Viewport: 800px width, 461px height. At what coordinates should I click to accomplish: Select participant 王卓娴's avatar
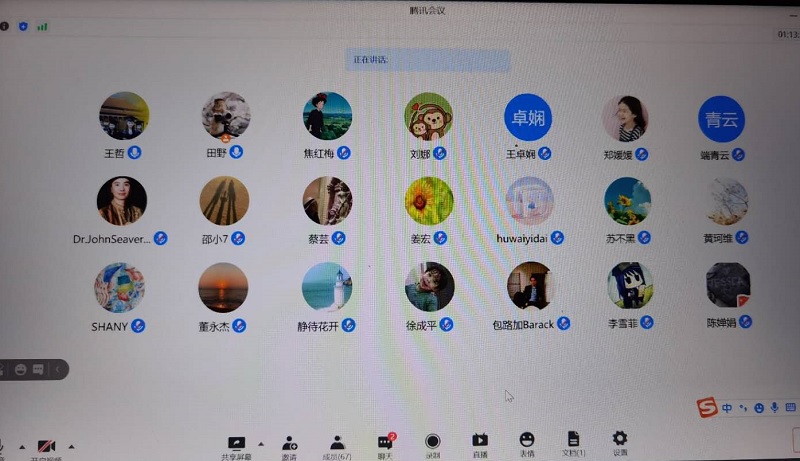tap(528, 118)
